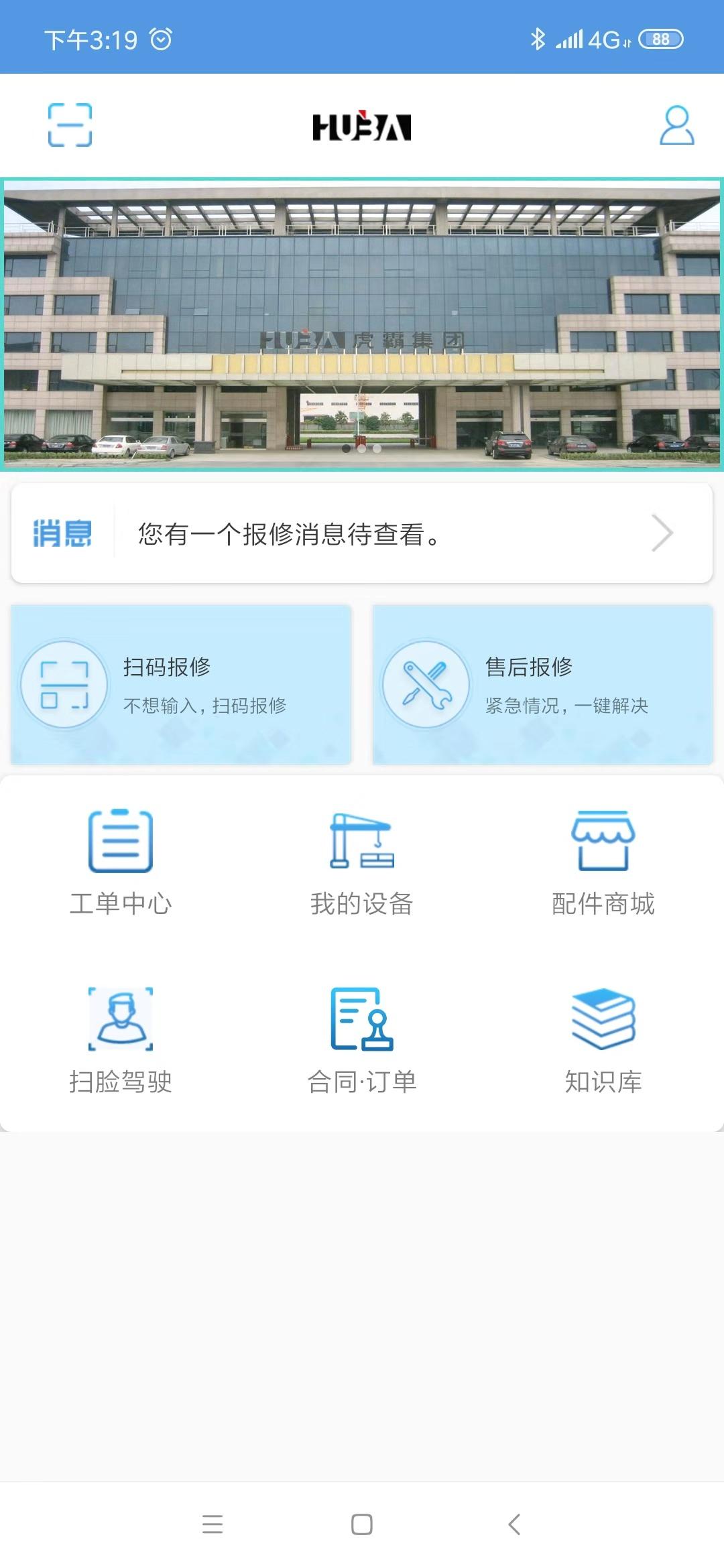This screenshot has width=724, height=1568.
Task: Open the user profile icon
Action: coord(676,125)
